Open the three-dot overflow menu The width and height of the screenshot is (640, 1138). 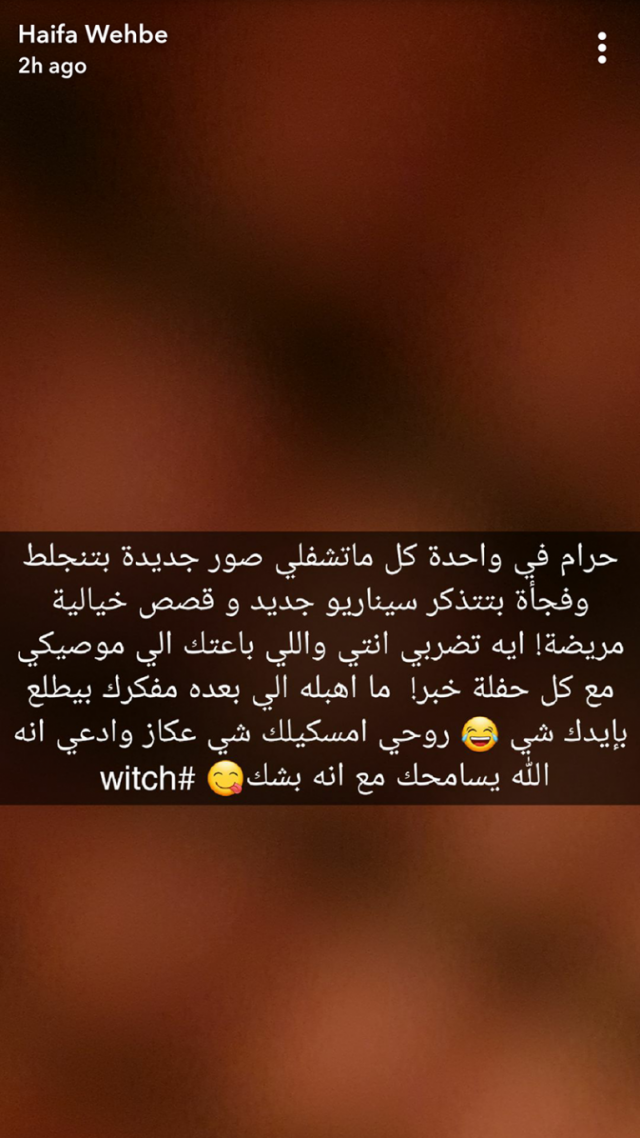click(x=601, y=48)
